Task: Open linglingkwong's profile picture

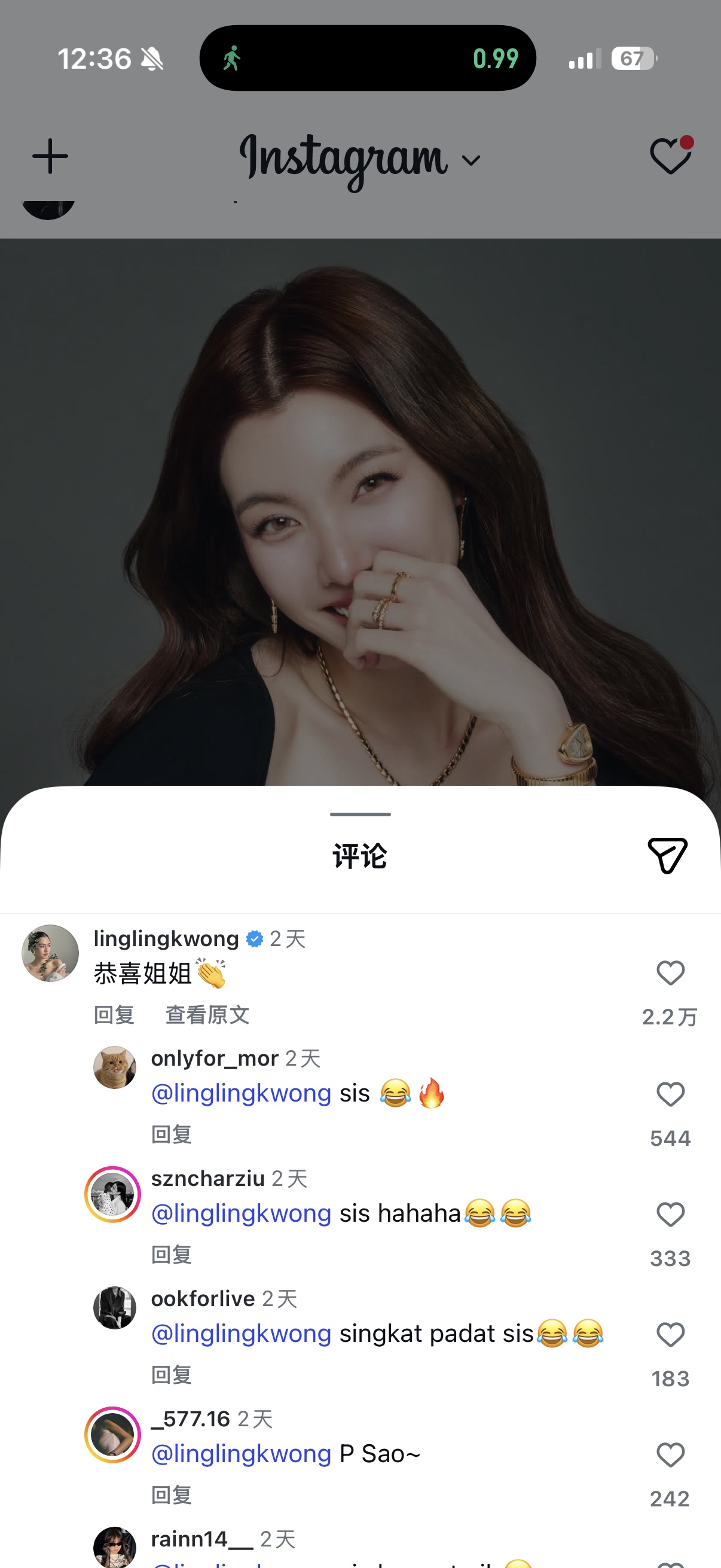Action: pos(50,953)
